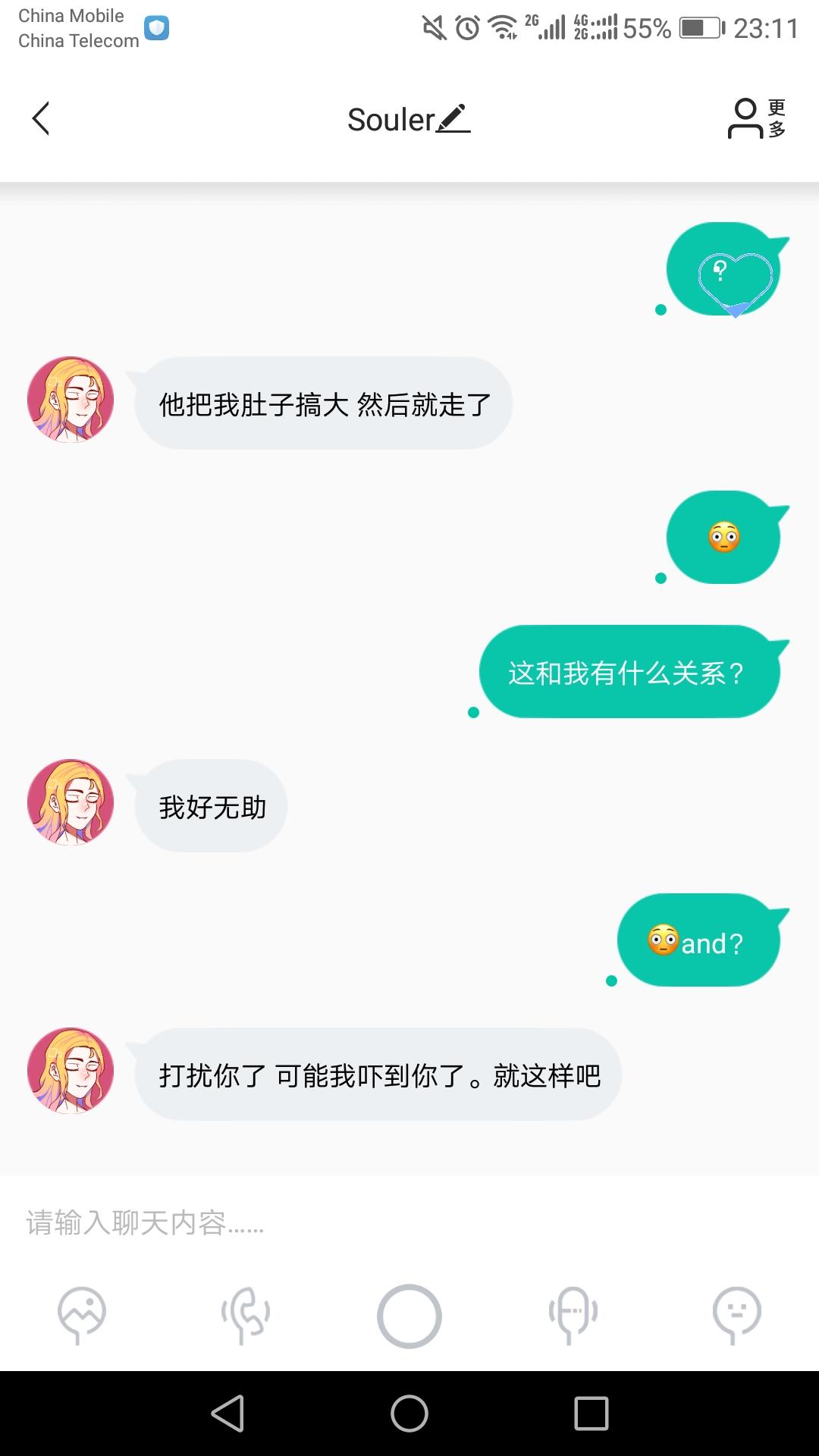Screen dimensions: 819x1456
Task: Start a voice call with the phone icon
Action: pyautogui.click(x=246, y=1315)
